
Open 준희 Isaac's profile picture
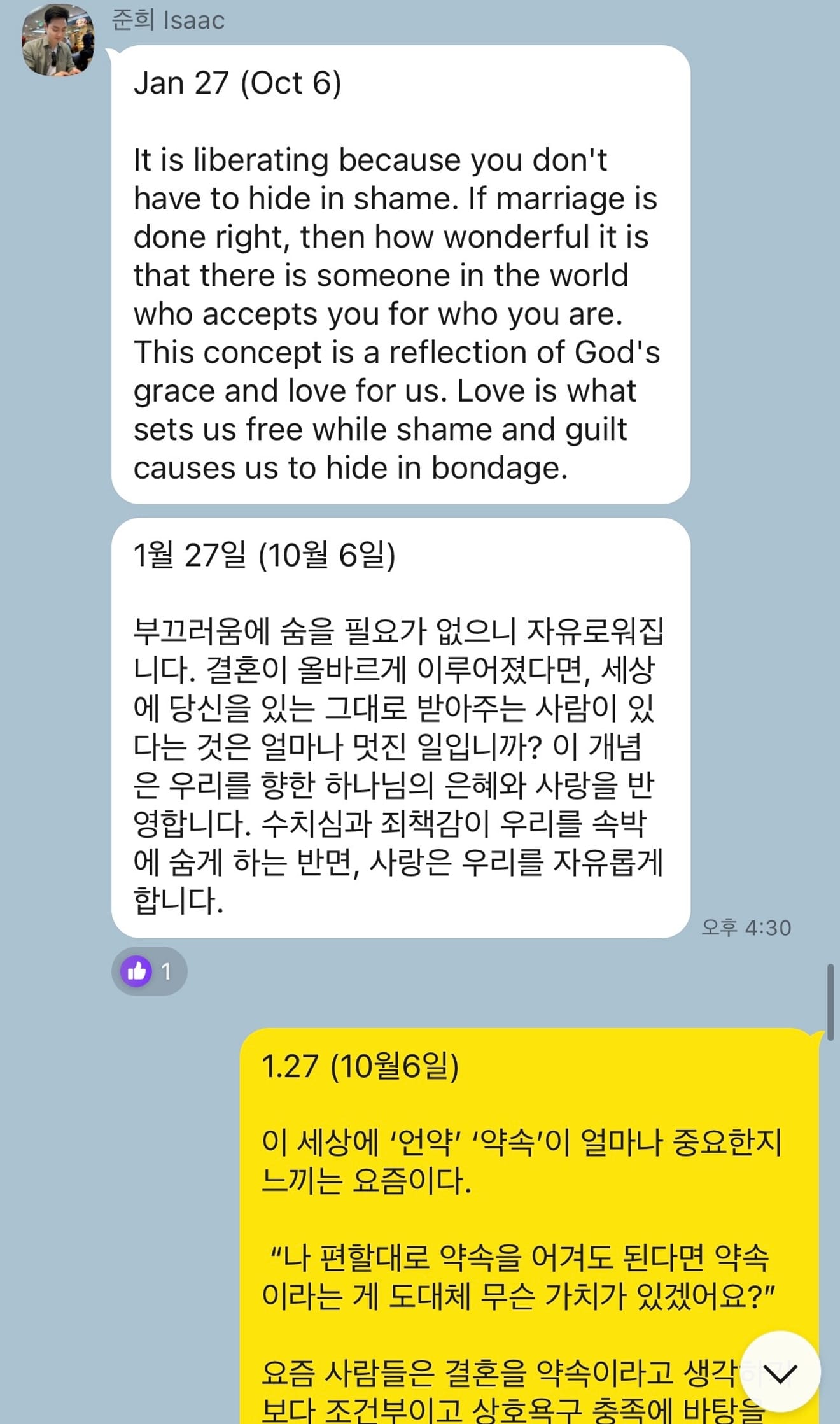tap(58, 41)
